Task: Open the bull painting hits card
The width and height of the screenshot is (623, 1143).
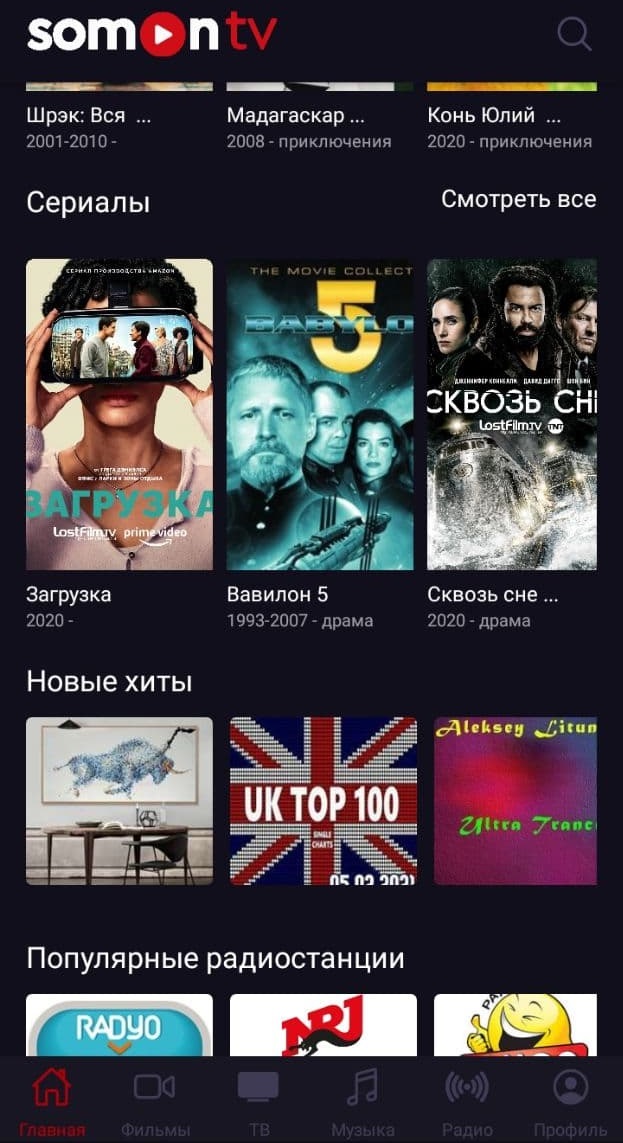Action: coord(119,800)
